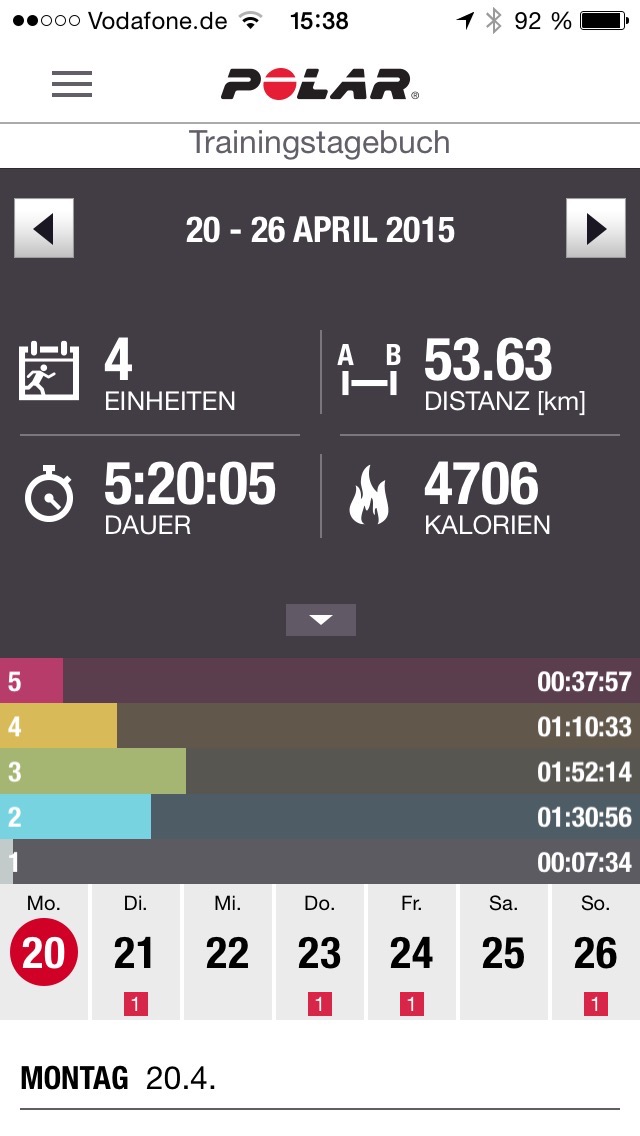Select Thursday the 23rd
640x1136 pixels.
click(319, 952)
